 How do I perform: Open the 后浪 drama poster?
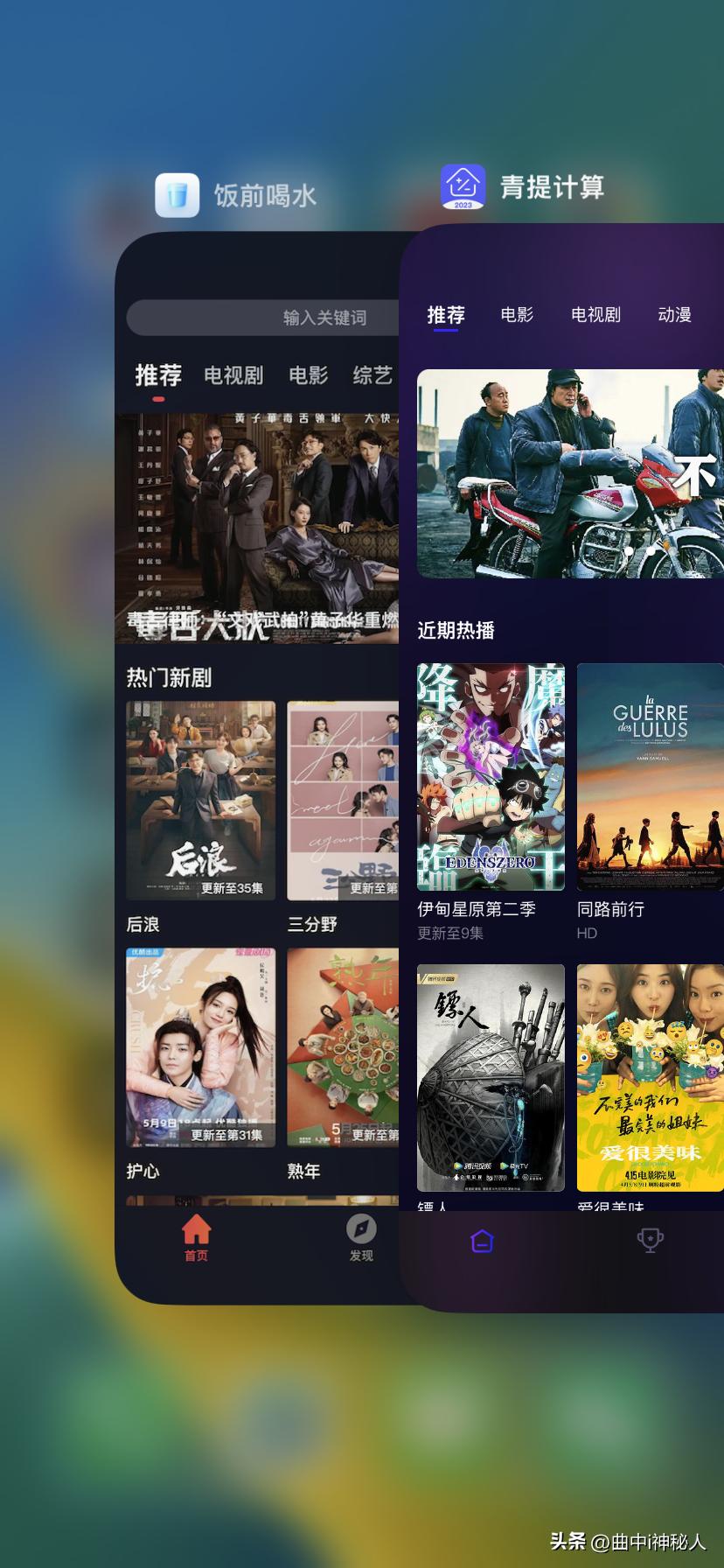pyautogui.click(x=198, y=799)
